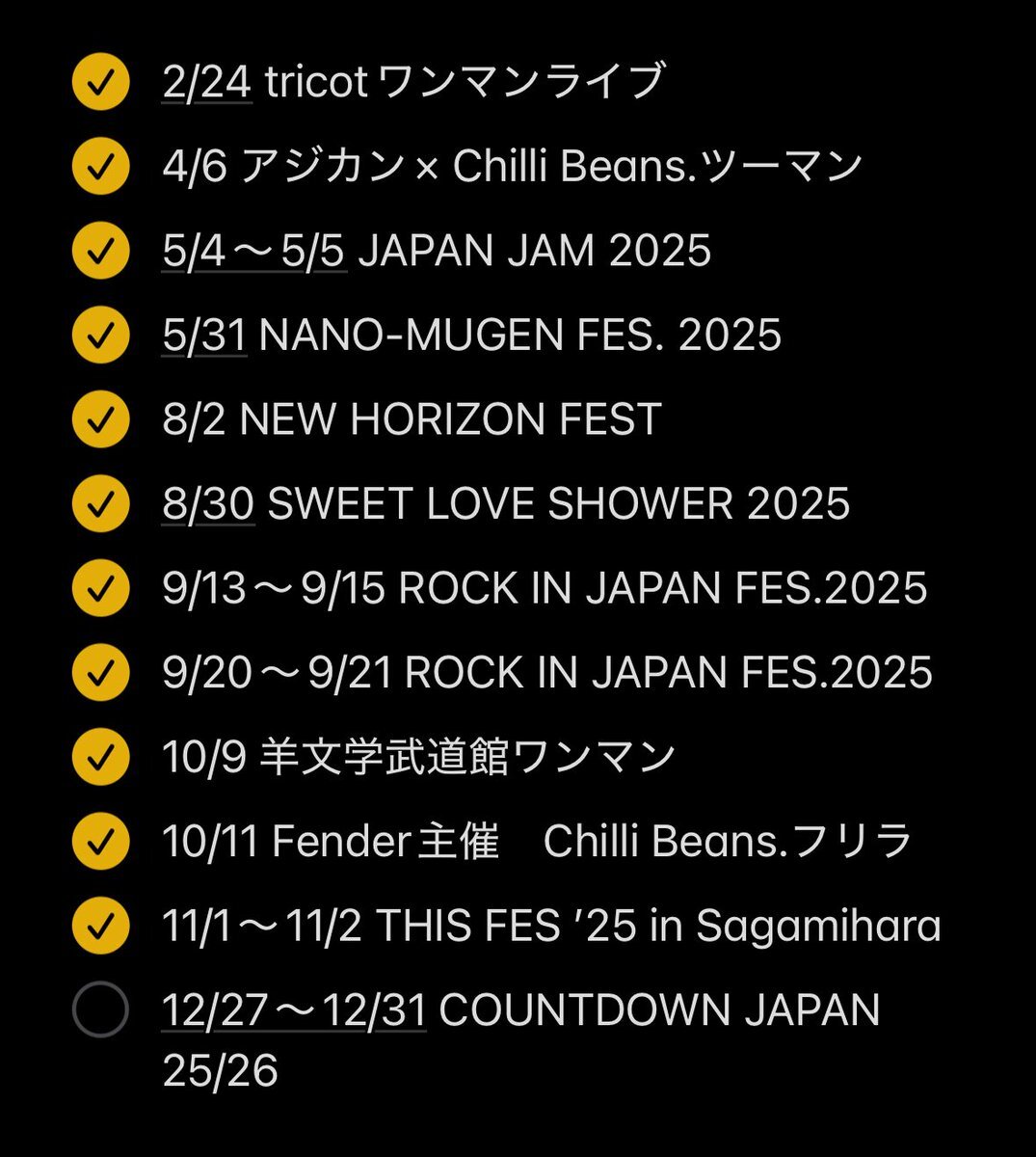Untick the 9/13～9/15 ROCK IN JAPAN item
This screenshot has width=1036, height=1157.
pyautogui.click(x=101, y=588)
